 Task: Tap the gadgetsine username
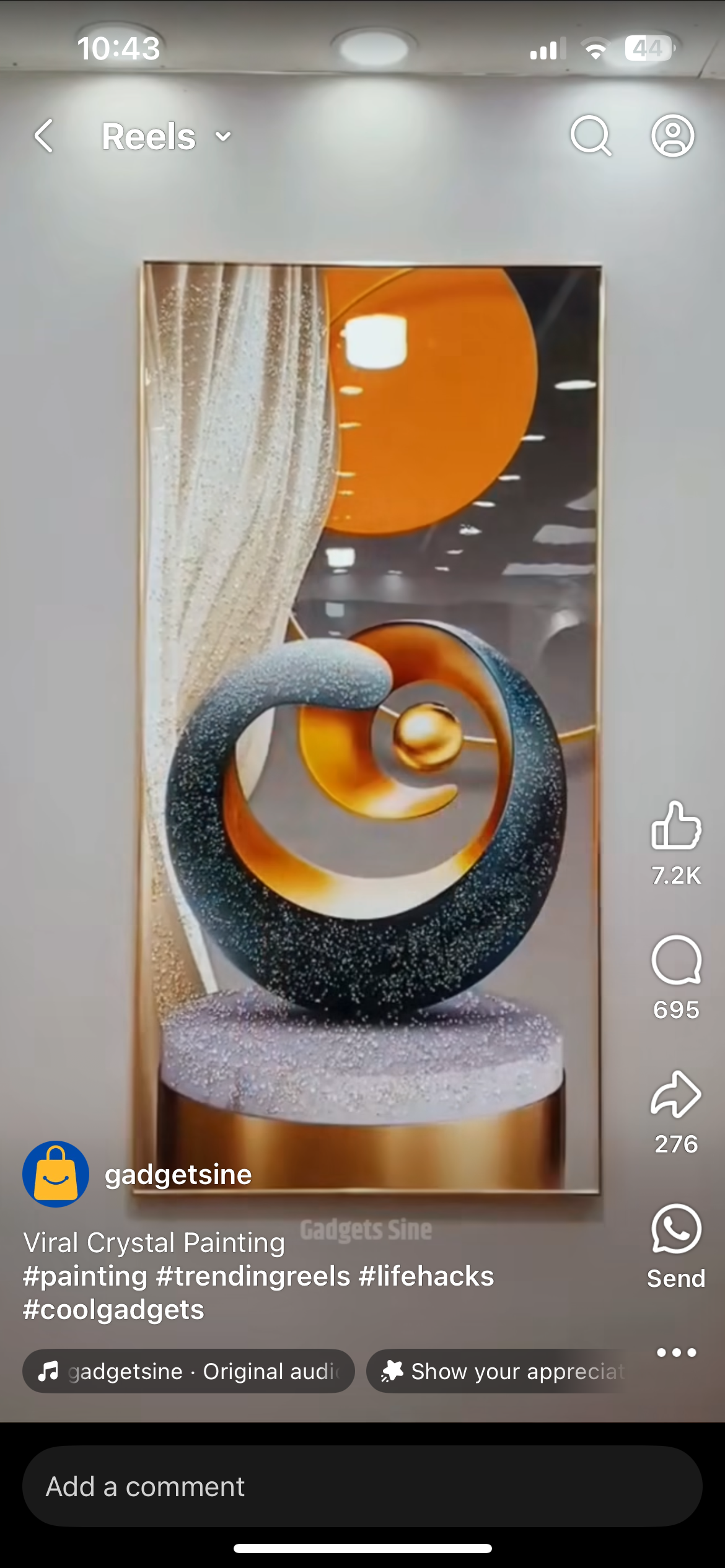(178, 1175)
